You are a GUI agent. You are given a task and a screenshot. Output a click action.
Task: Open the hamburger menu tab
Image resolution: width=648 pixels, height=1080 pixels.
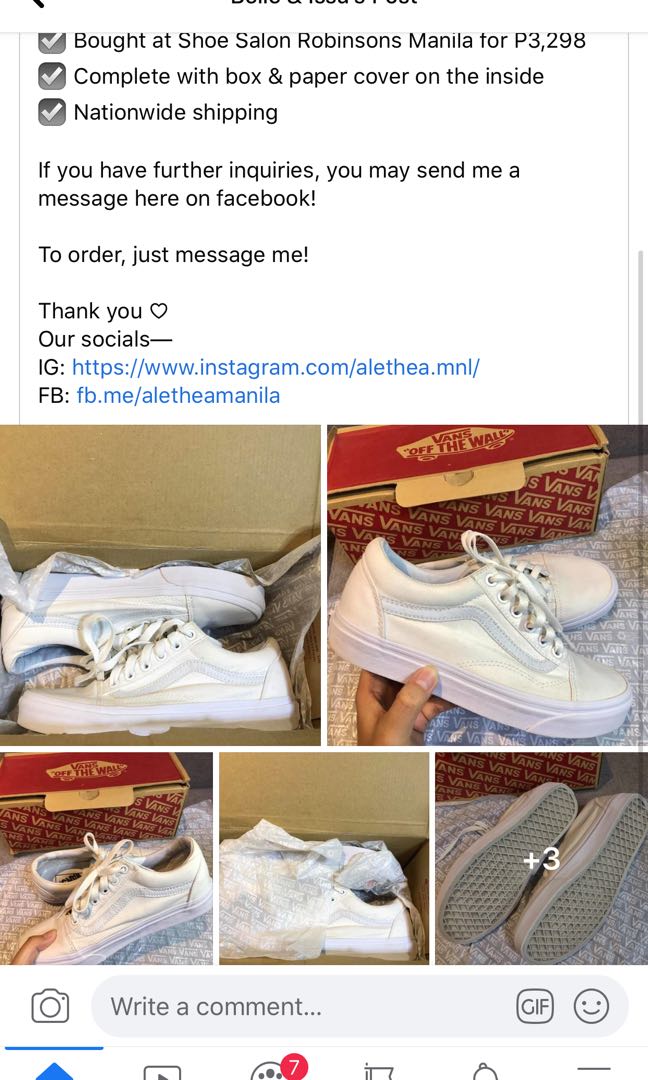[x=594, y=1070]
